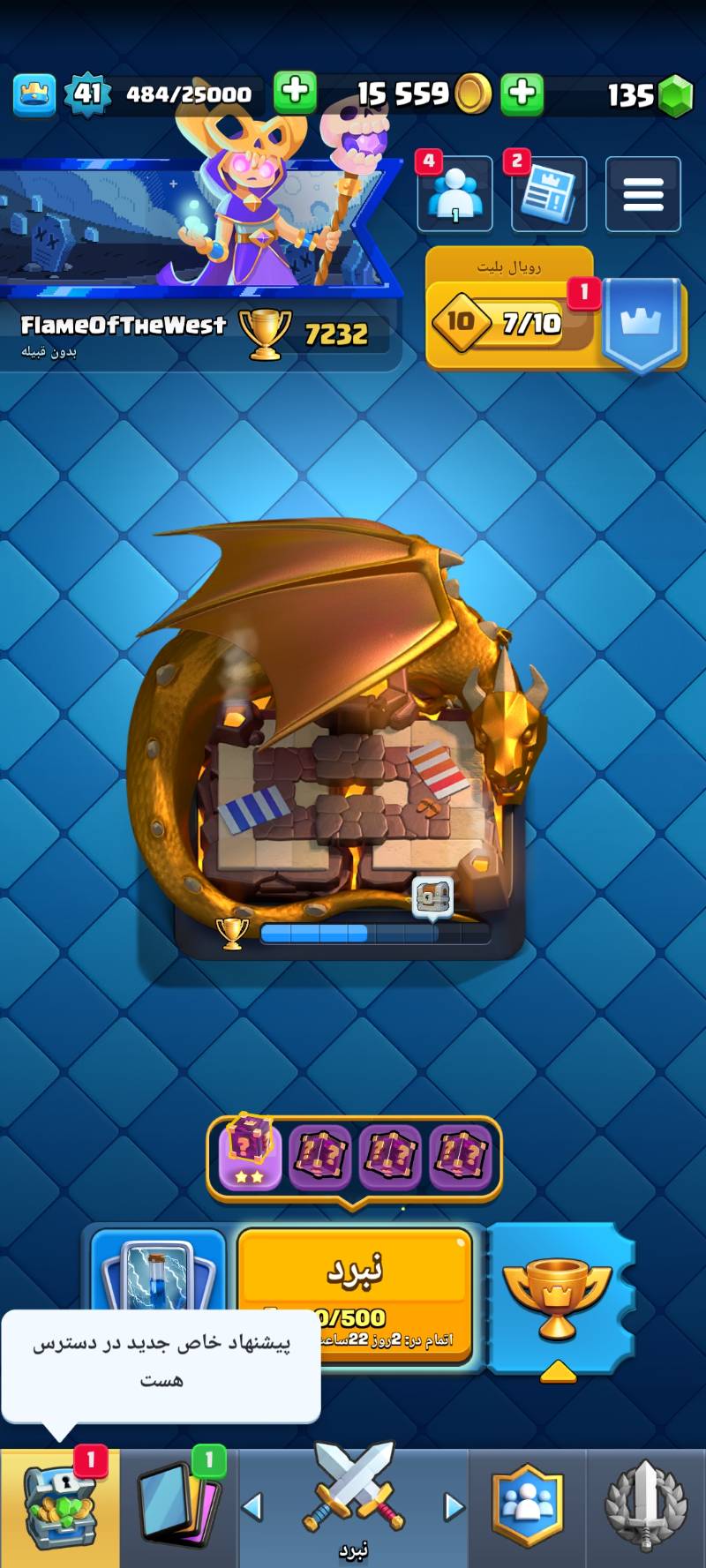Open the friends list icon
This screenshot has height=1568, width=706.
(454, 194)
